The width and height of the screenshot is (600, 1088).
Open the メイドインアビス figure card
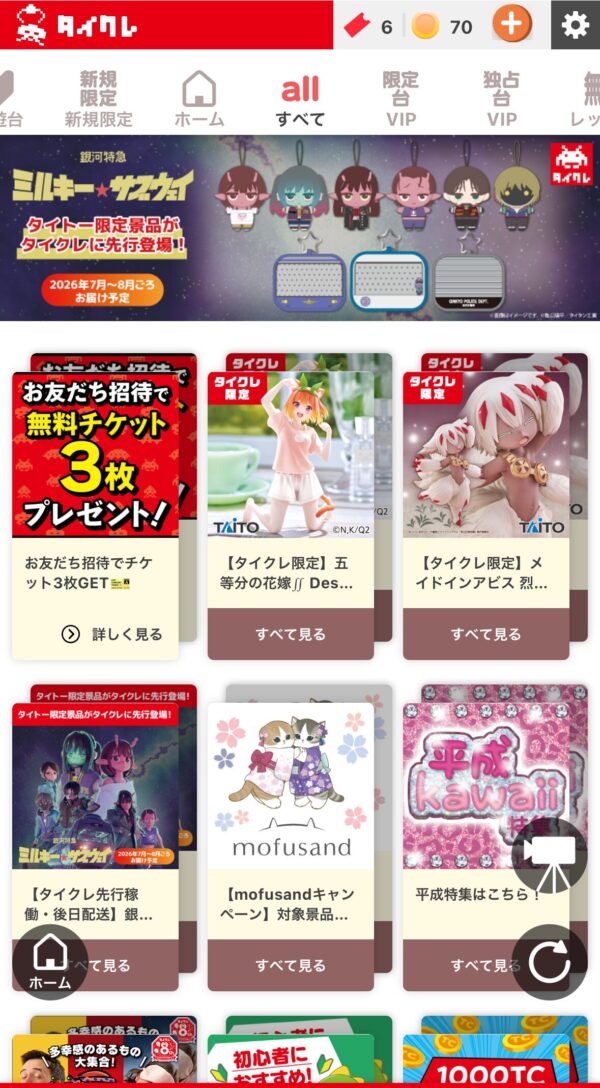[x=486, y=460]
